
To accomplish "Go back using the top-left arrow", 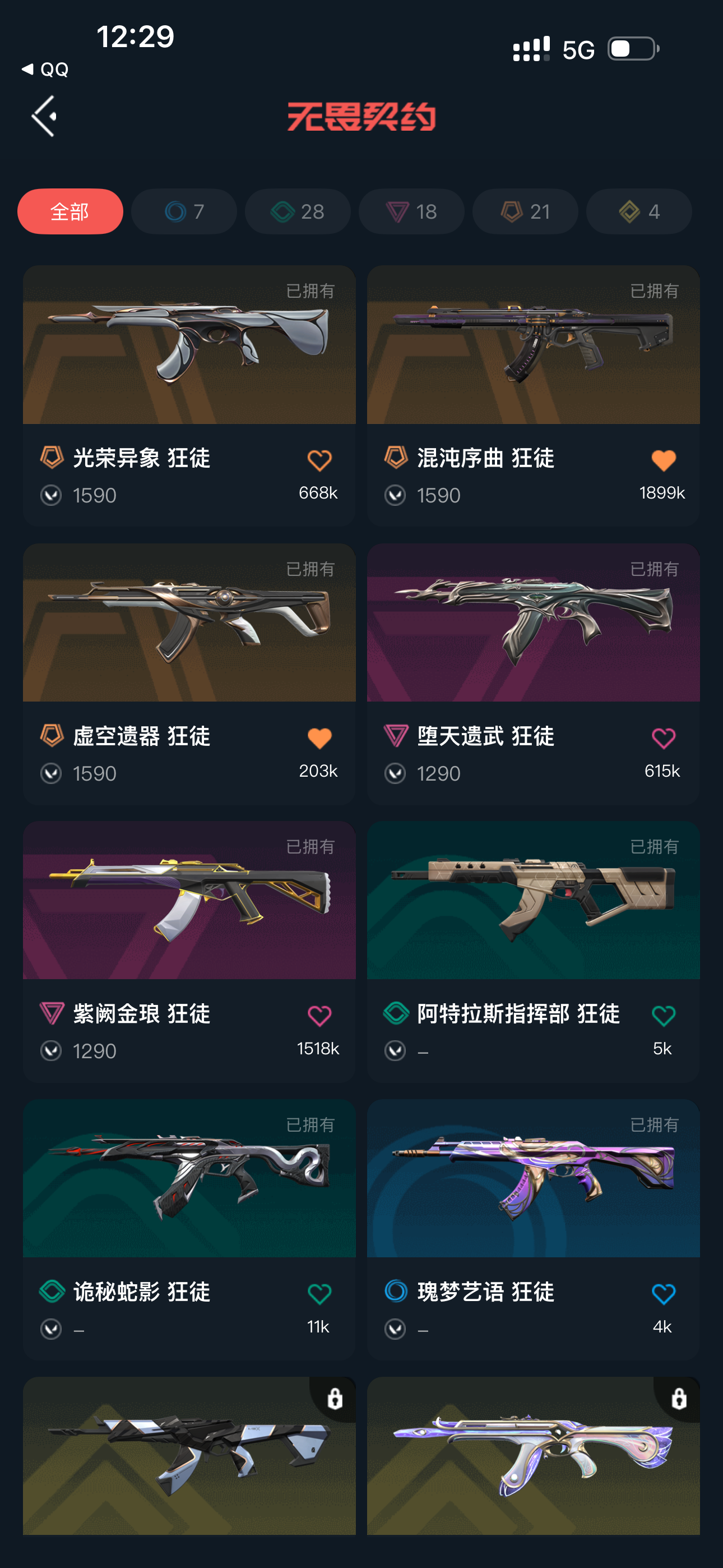I will pos(44,116).
